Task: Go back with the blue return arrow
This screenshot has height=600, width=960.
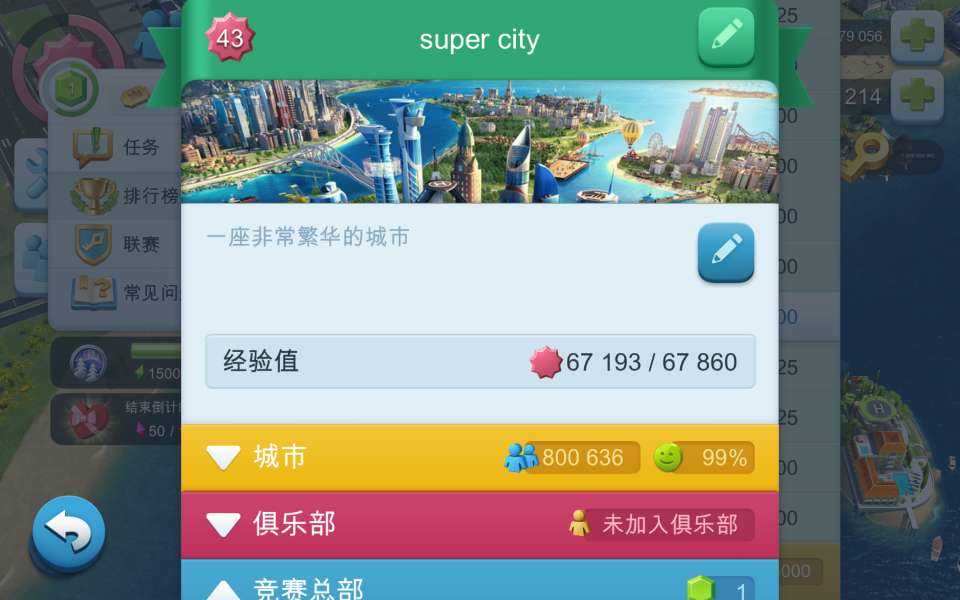Action: pos(68,535)
